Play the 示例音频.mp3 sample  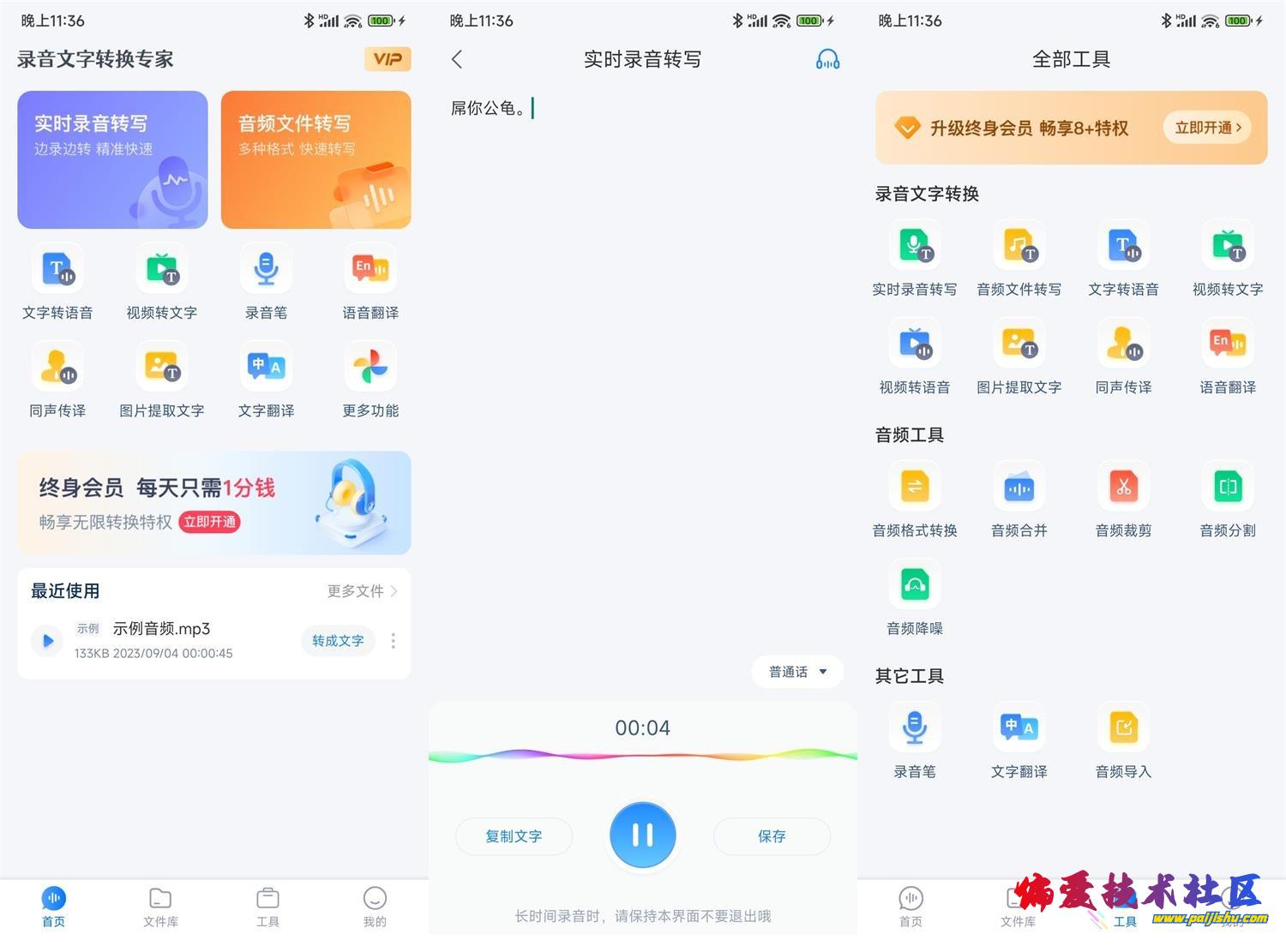point(48,640)
